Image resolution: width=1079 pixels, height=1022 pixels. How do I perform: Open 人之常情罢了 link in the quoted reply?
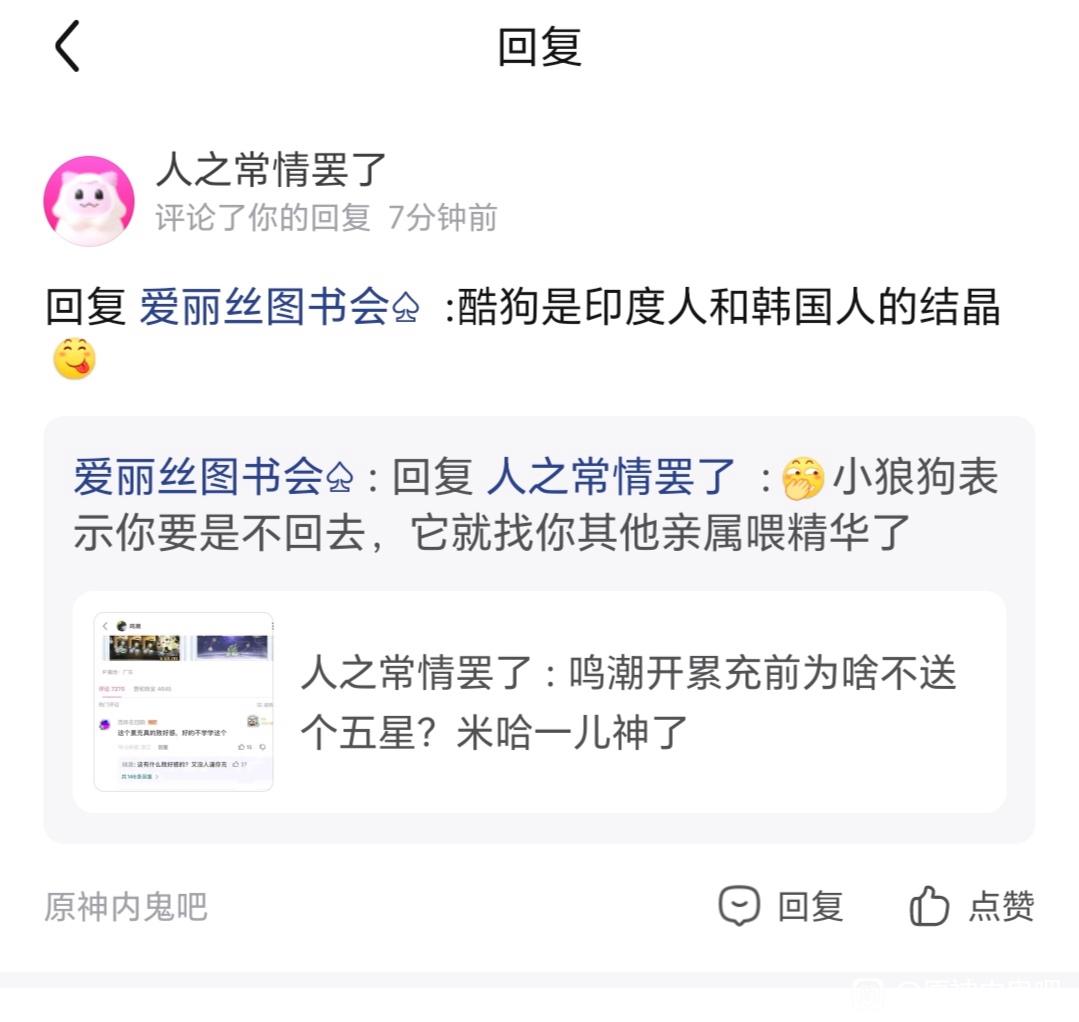tap(611, 477)
